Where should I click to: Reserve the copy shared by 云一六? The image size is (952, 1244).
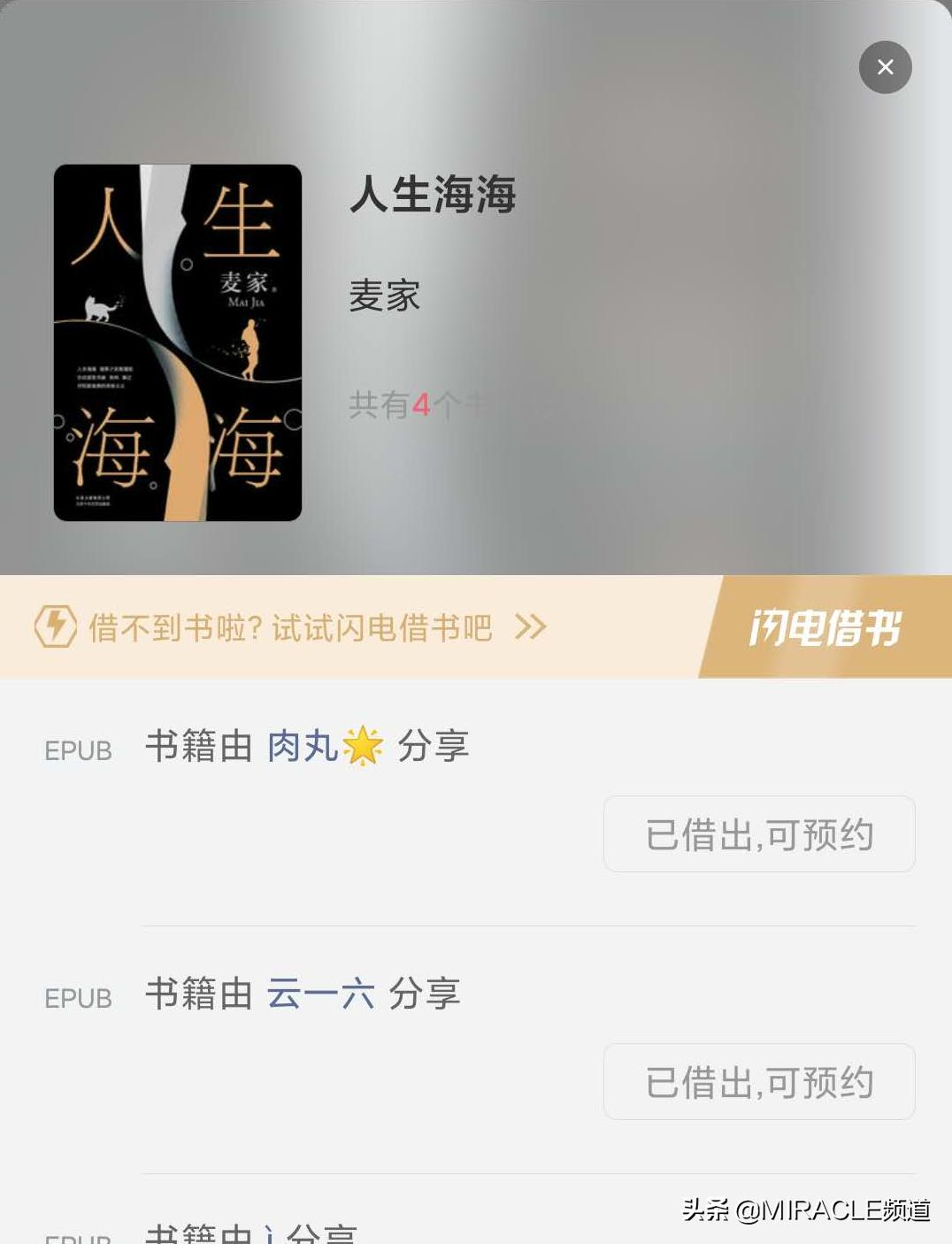[759, 1081]
